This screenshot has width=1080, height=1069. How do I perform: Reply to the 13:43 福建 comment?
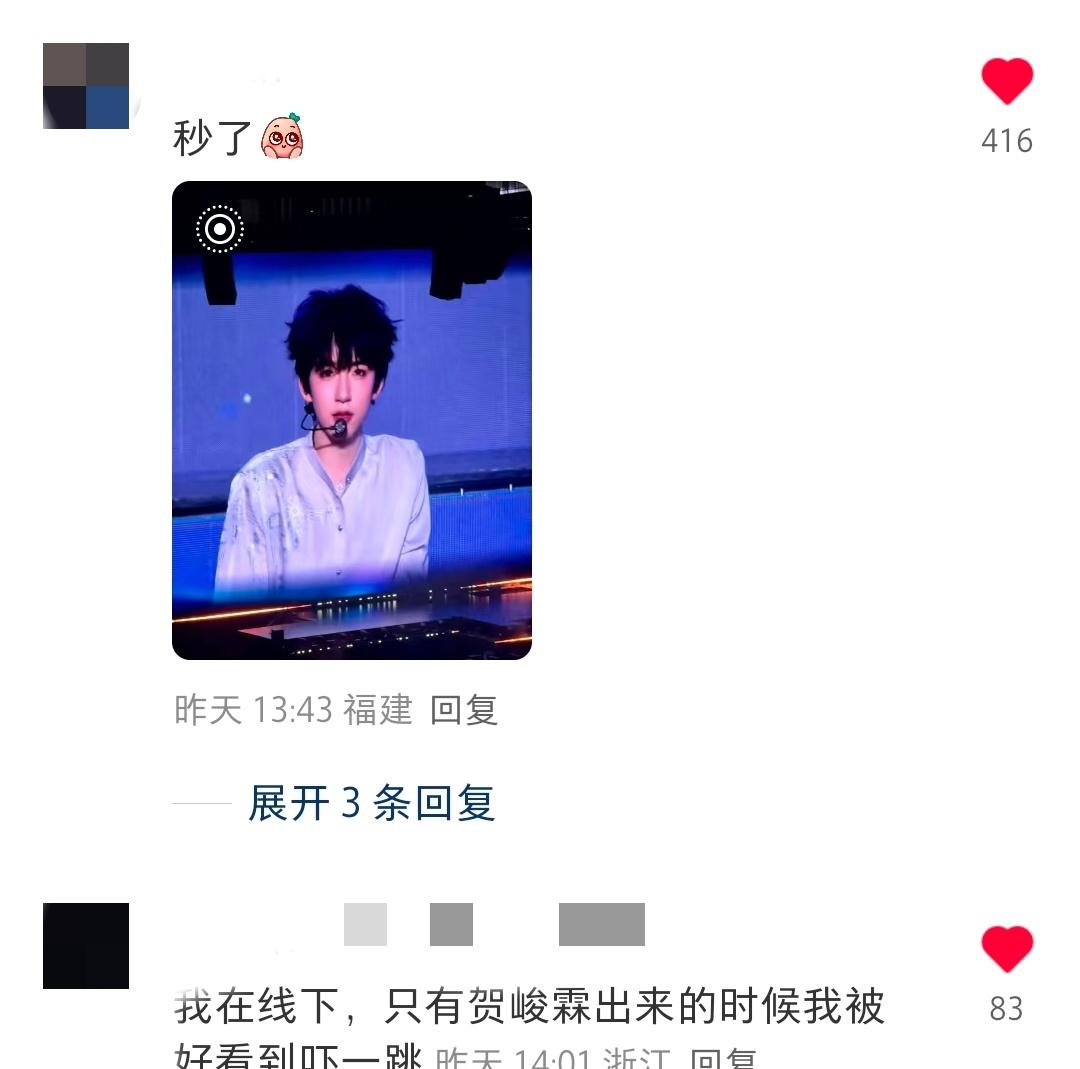click(464, 710)
